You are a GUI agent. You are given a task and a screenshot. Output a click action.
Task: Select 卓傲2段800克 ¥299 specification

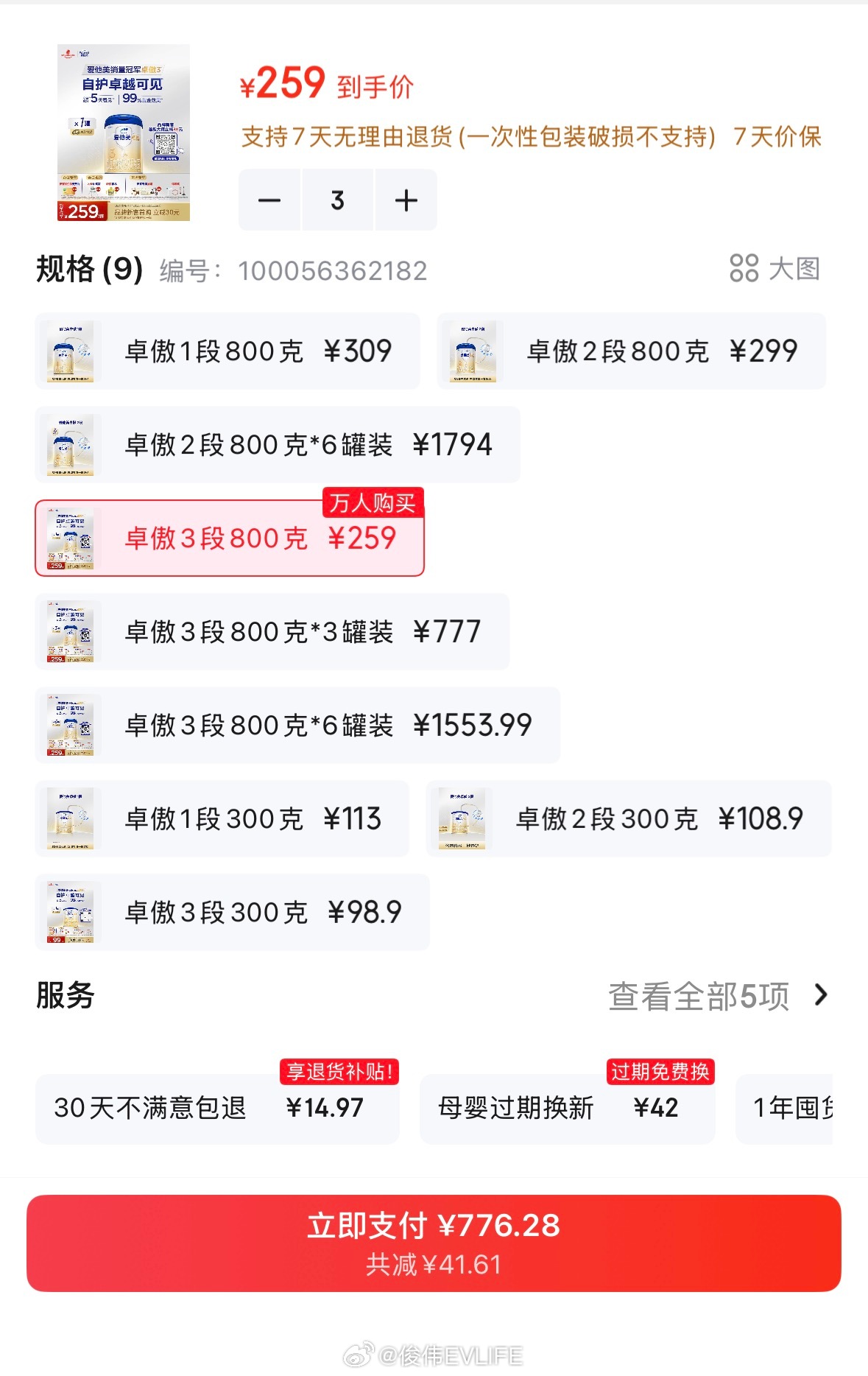(x=629, y=351)
